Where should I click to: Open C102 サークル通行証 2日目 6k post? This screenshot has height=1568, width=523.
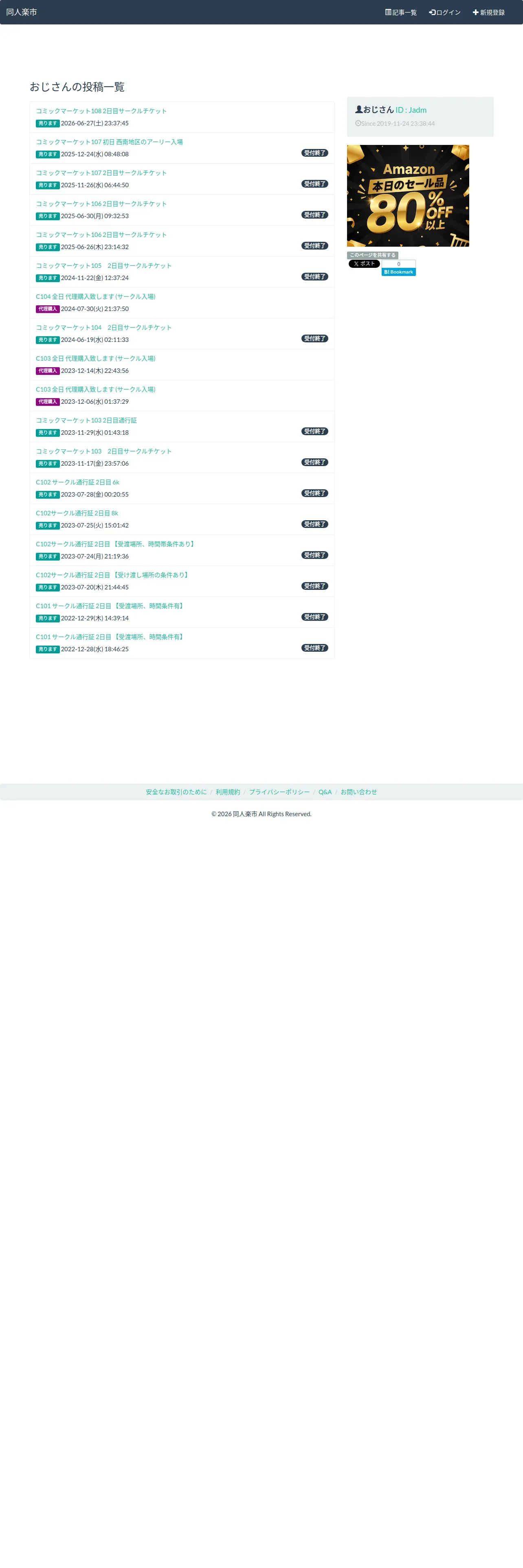coord(77,482)
